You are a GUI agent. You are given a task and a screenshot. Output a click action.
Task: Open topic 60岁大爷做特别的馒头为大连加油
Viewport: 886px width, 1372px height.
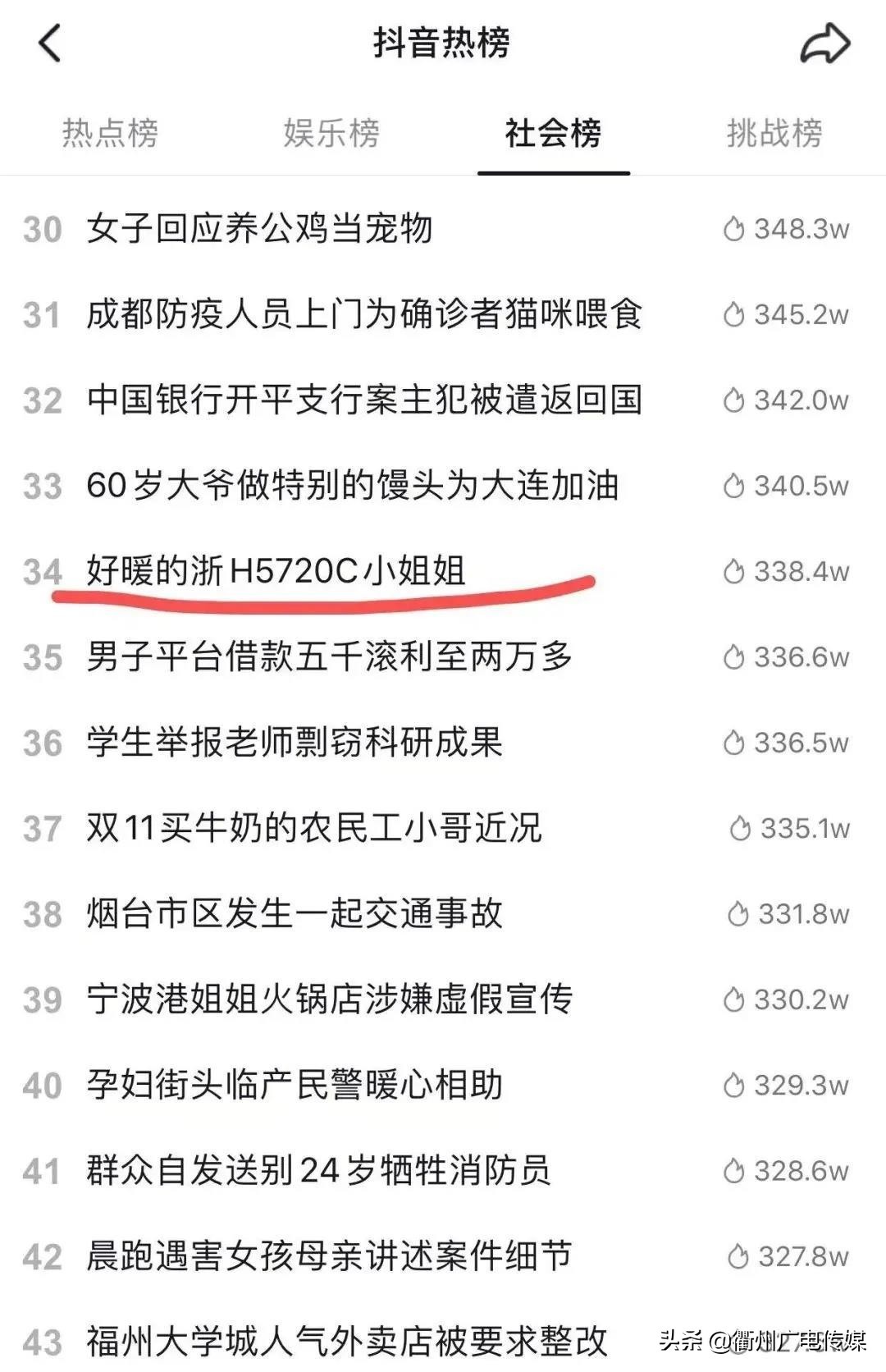352,486
